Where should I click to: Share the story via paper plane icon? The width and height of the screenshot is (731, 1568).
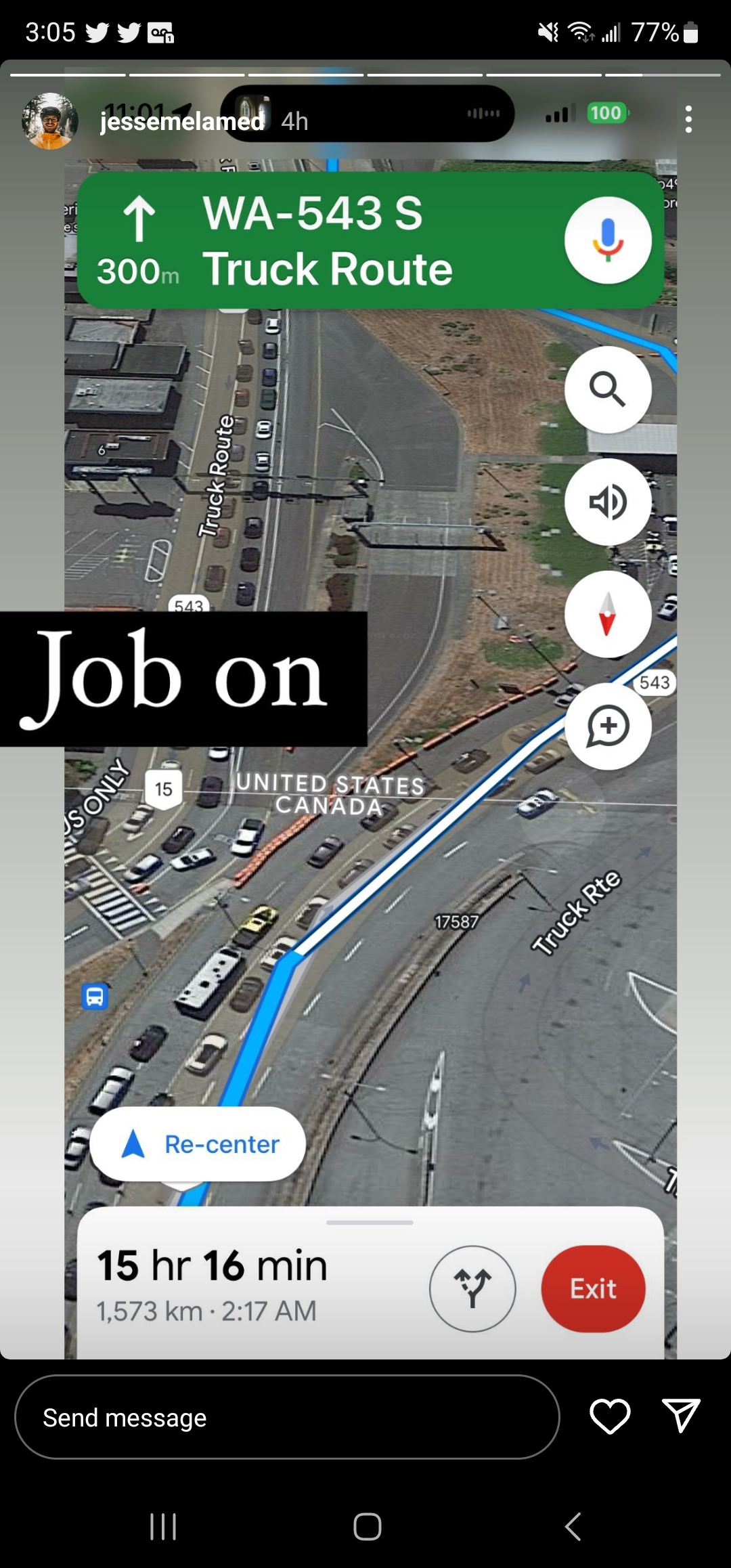coord(680,1416)
